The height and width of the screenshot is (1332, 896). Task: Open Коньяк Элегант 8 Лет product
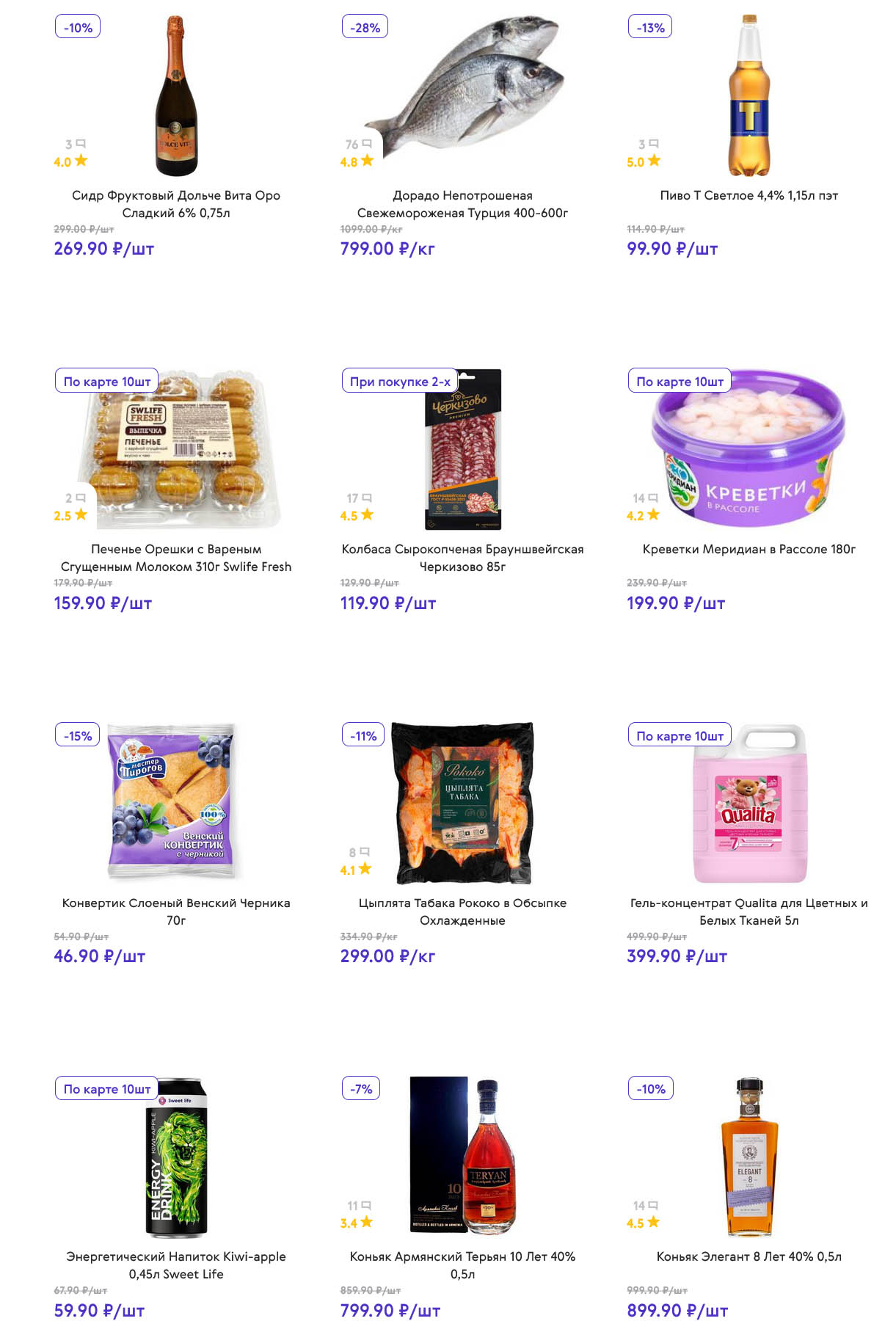click(x=749, y=1256)
